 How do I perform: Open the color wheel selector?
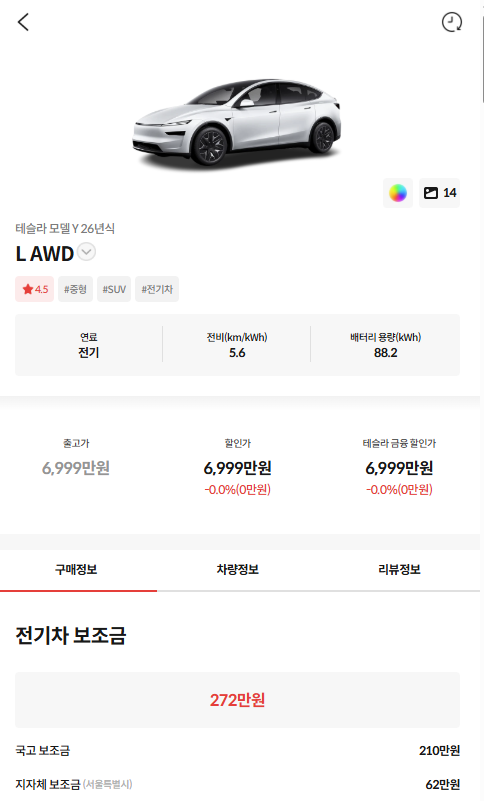(398, 193)
